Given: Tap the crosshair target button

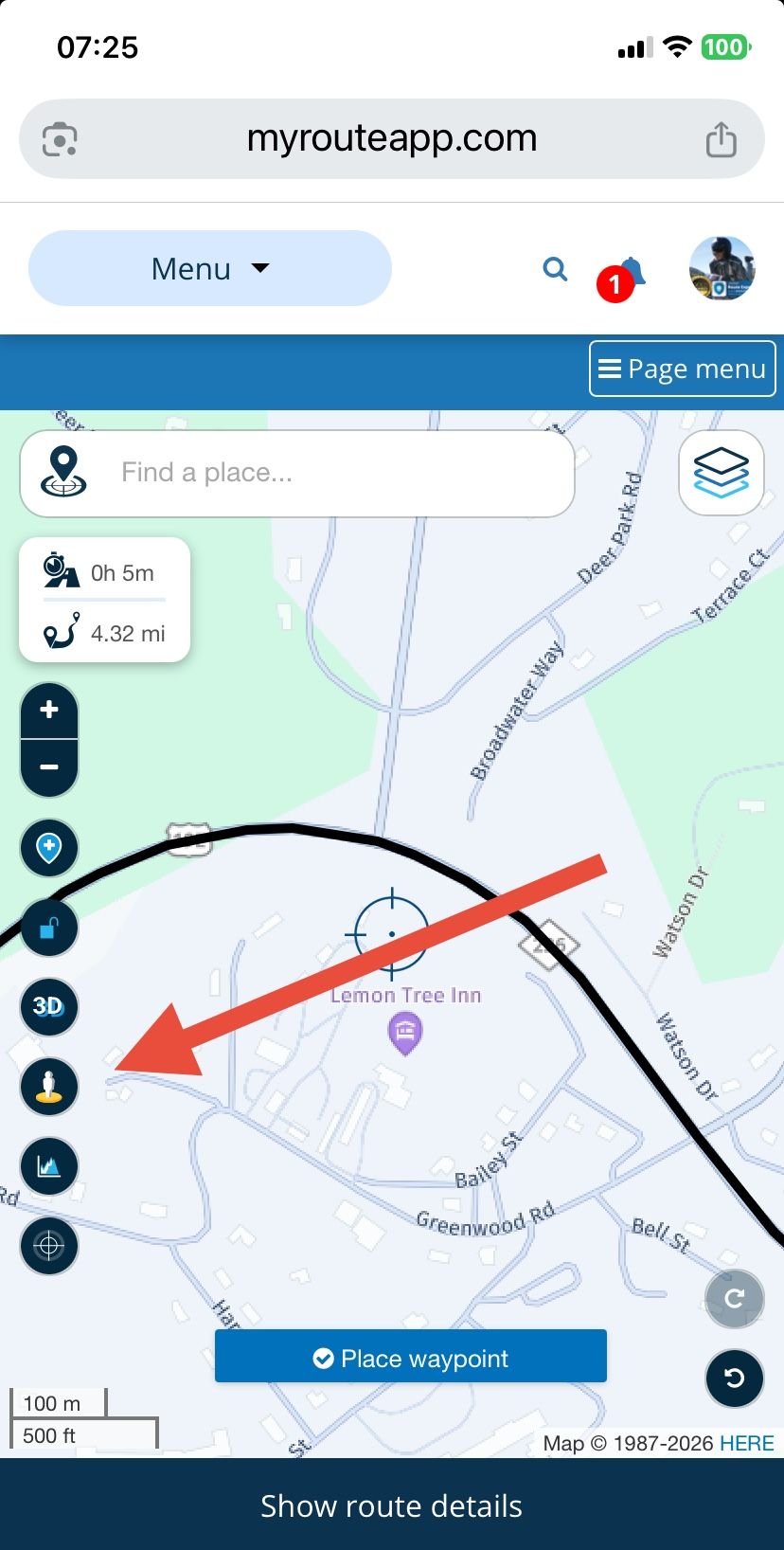Looking at the screenshot, I should tap(49, 1245).
